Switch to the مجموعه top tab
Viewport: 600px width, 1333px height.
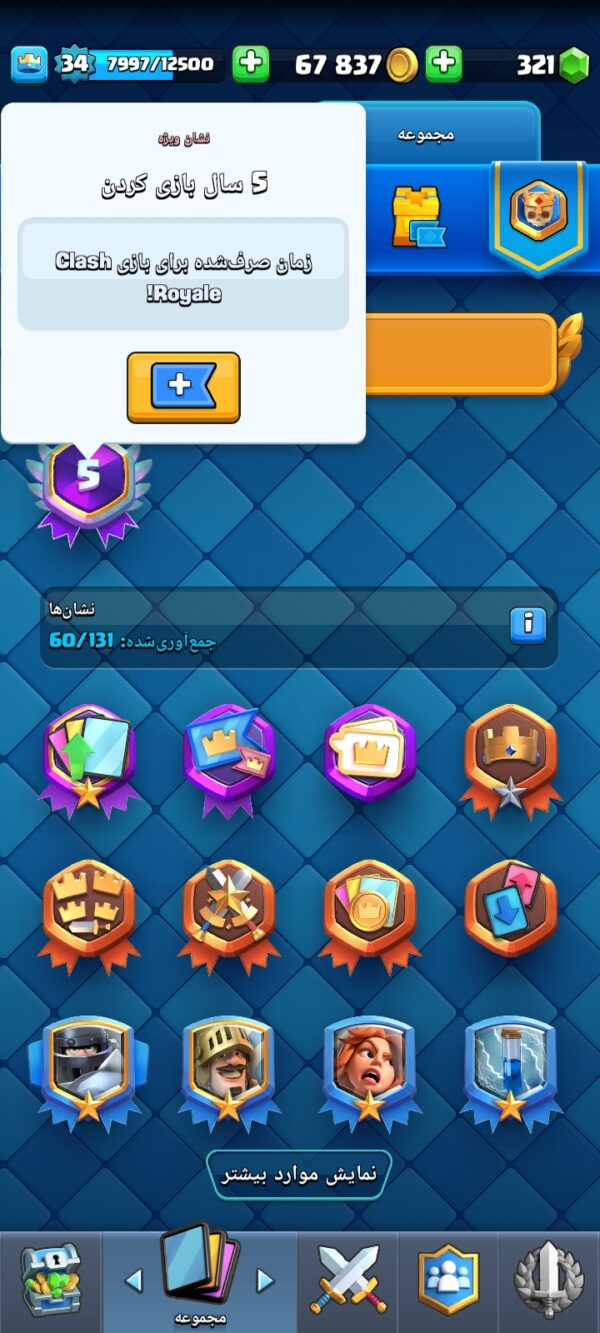coord(426,134)
